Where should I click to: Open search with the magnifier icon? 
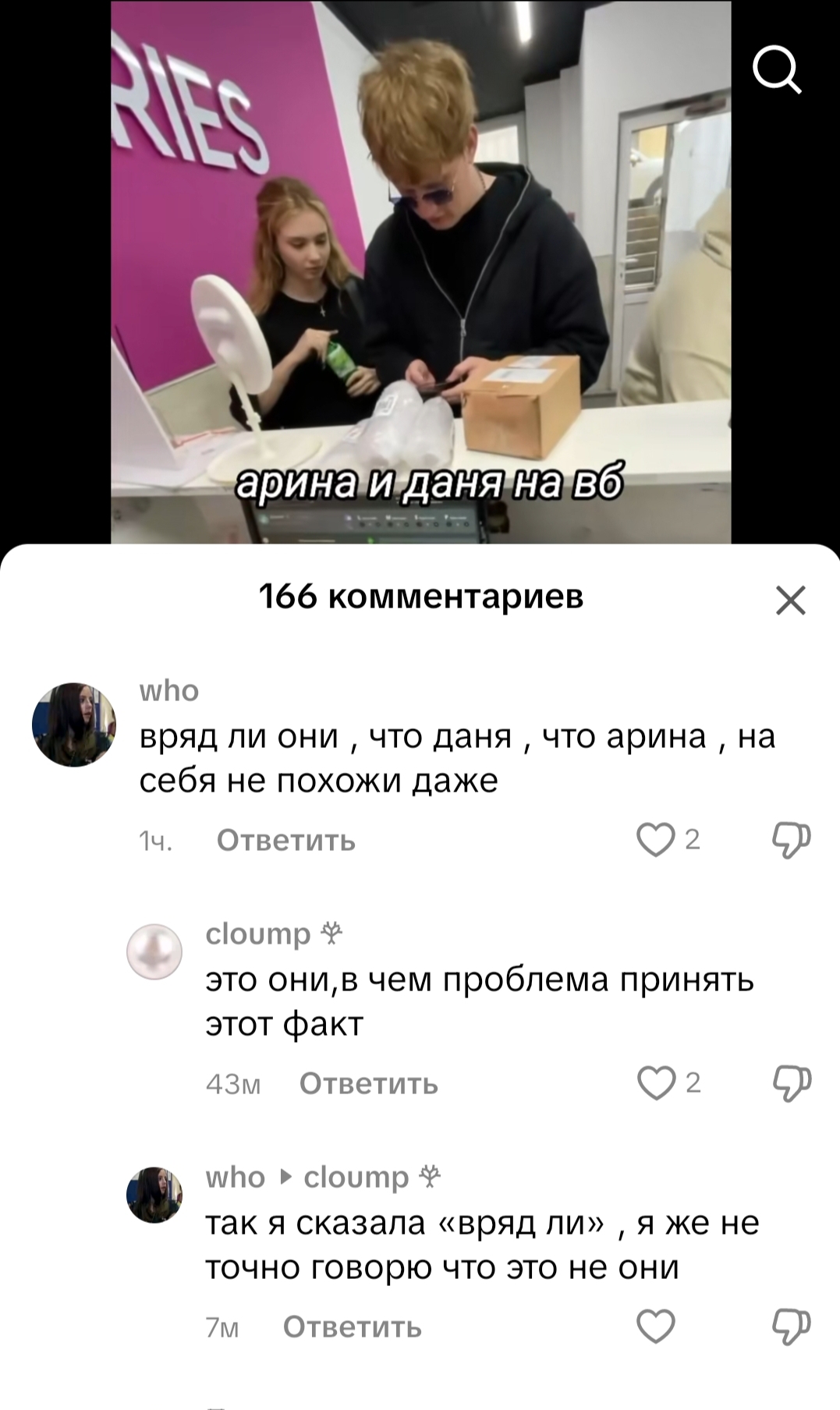coord(777,71)
